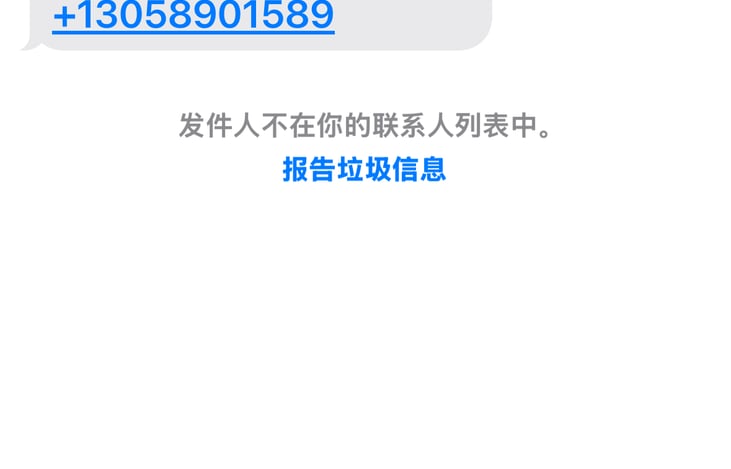
Task: Tap 报告垃圾信息 to report spam
Action: click(364, 169)
